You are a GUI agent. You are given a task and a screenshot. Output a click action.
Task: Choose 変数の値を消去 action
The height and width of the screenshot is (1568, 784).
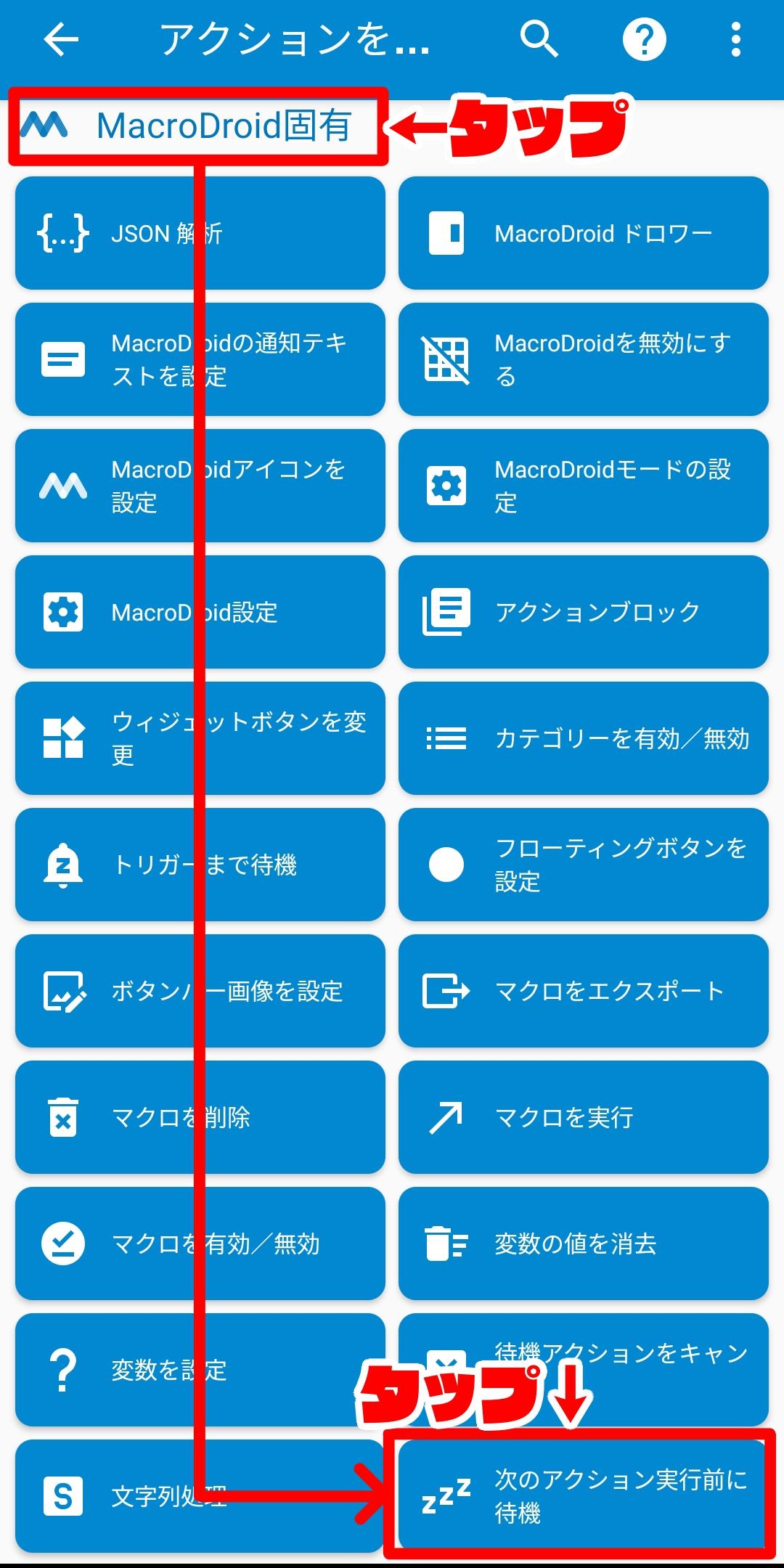coord(584,1244)
